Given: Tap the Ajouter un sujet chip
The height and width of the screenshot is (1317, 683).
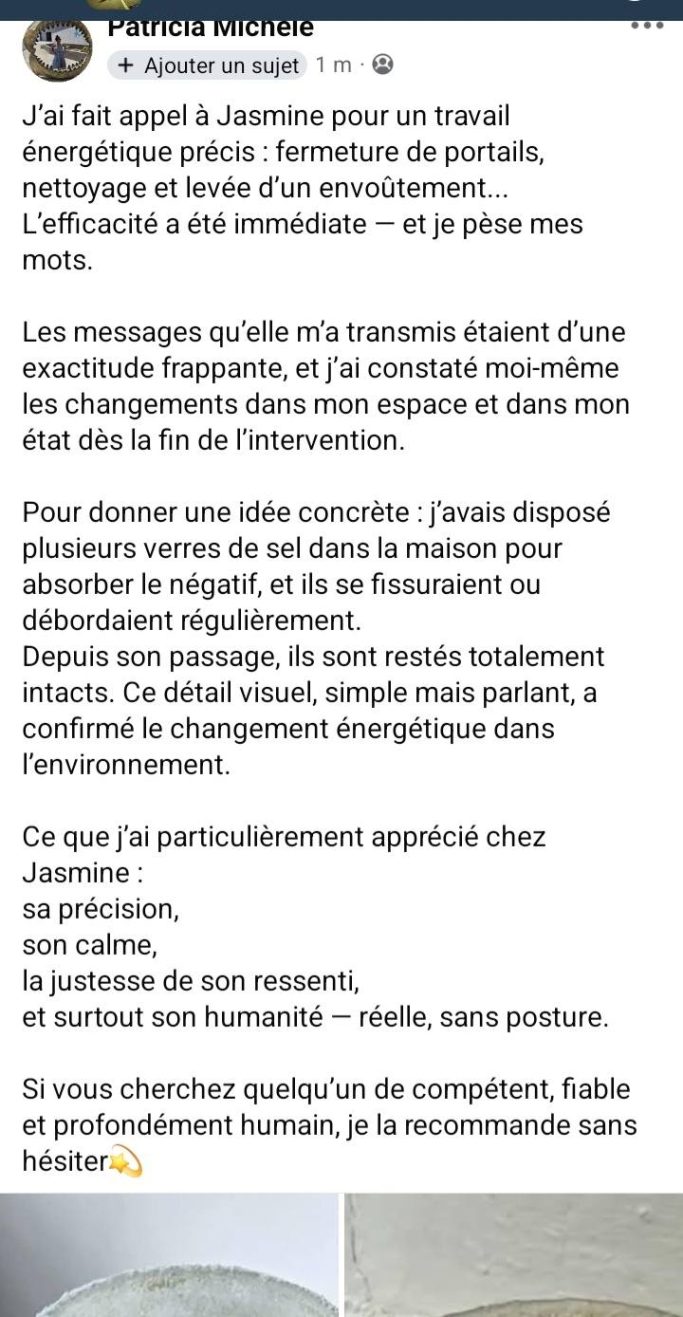Looking at the screenshot, I should pyautogui.click(x=207, y=65).
